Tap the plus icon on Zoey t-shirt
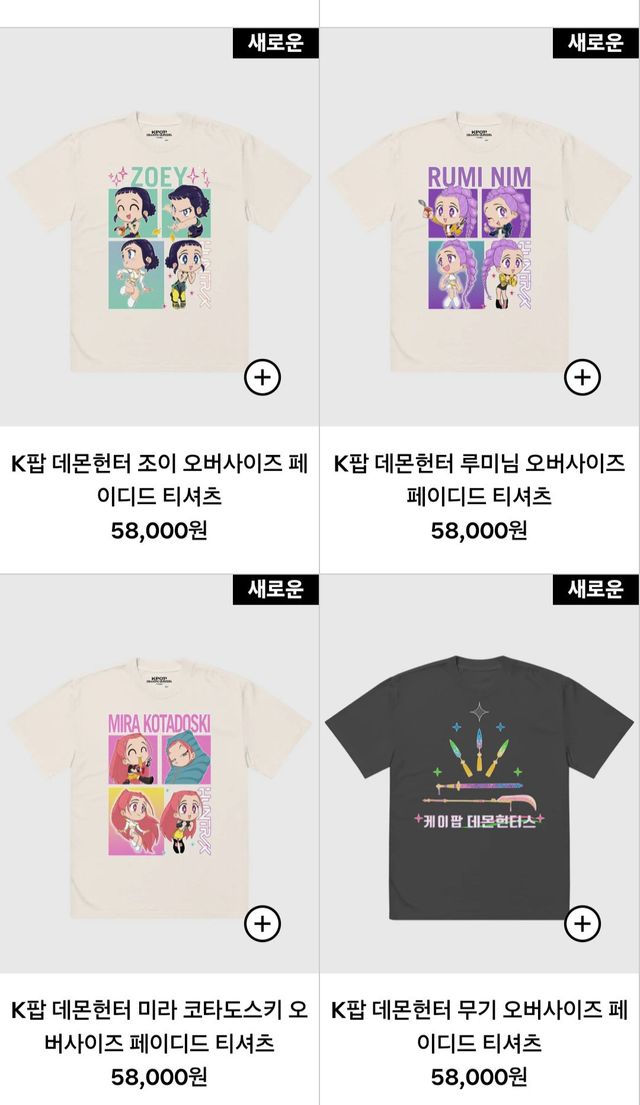This screenshot has height=1105, width=640. pos(262,377)
